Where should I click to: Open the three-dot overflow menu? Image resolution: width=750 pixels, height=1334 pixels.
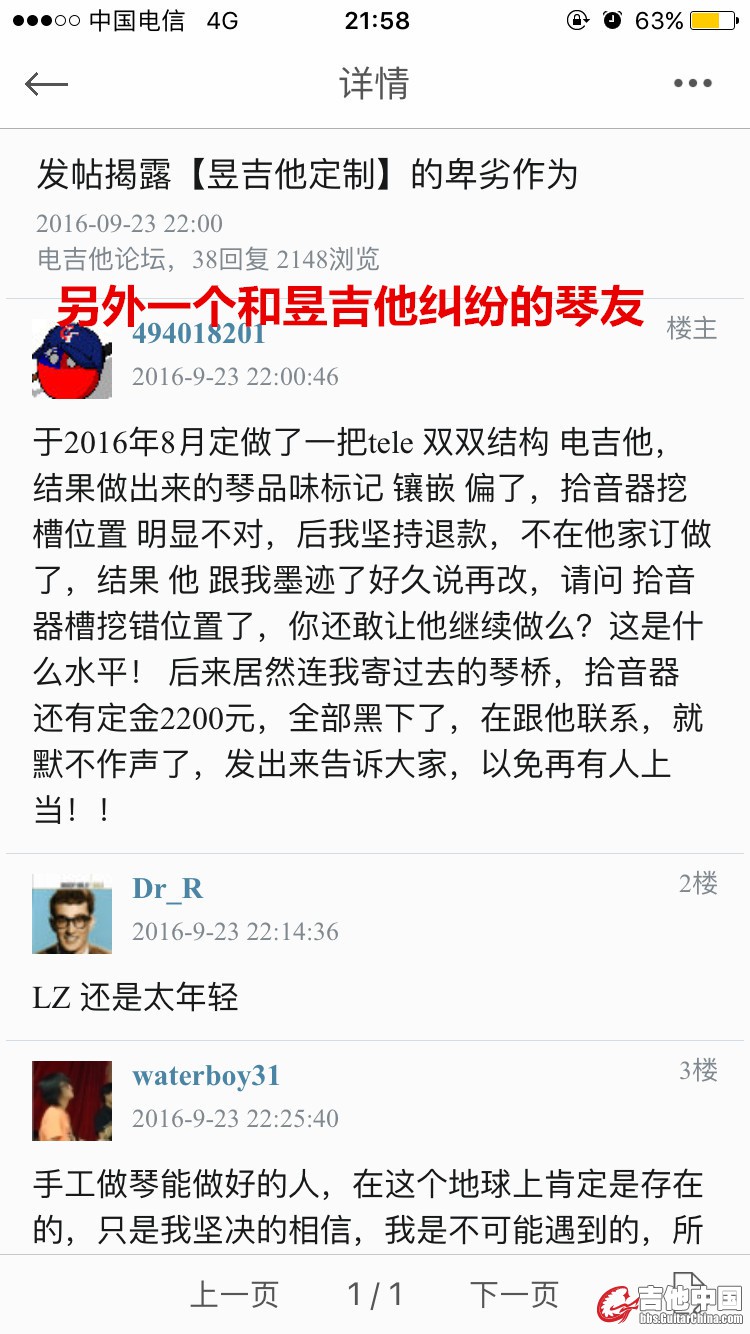click(692, 84)
